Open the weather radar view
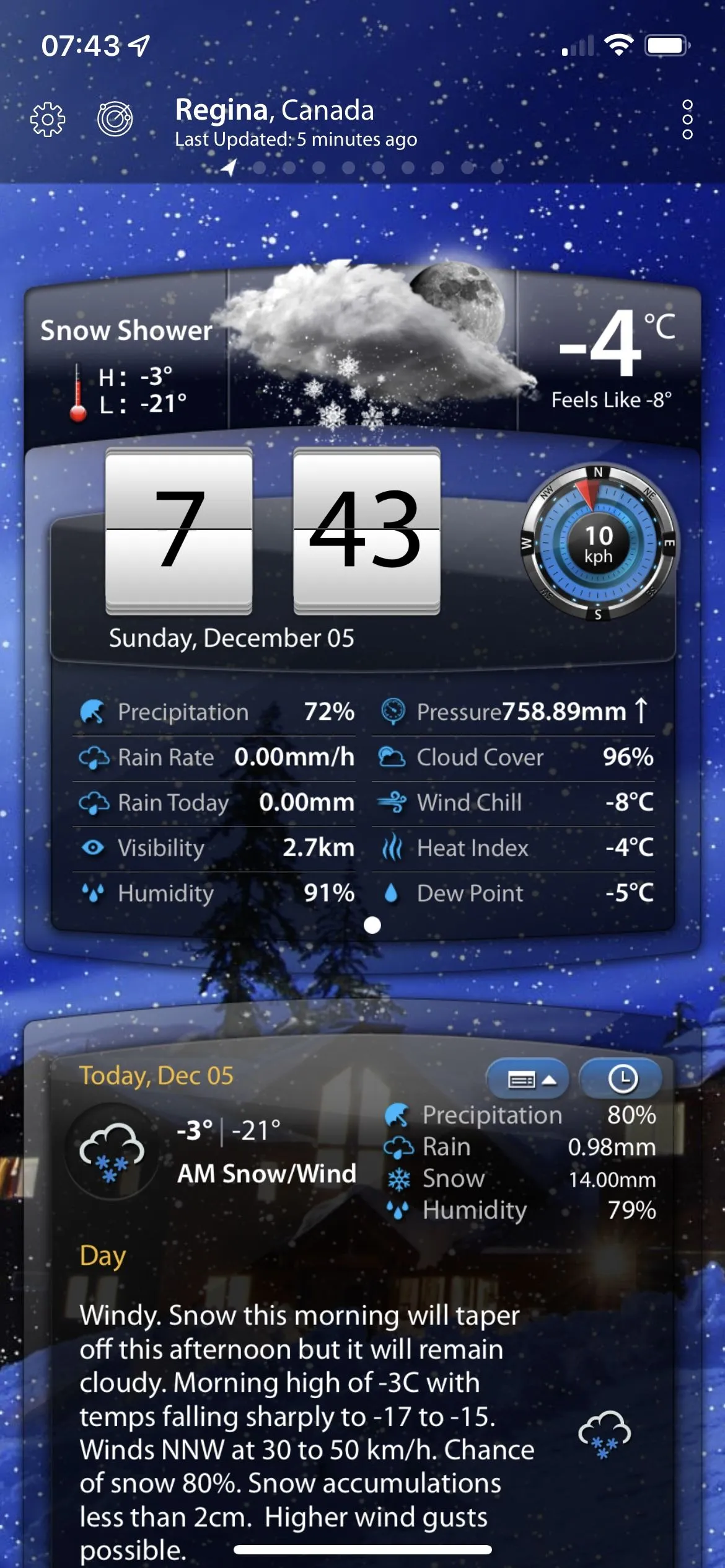This screenshot has width=725, height=1568. point(115,118)
